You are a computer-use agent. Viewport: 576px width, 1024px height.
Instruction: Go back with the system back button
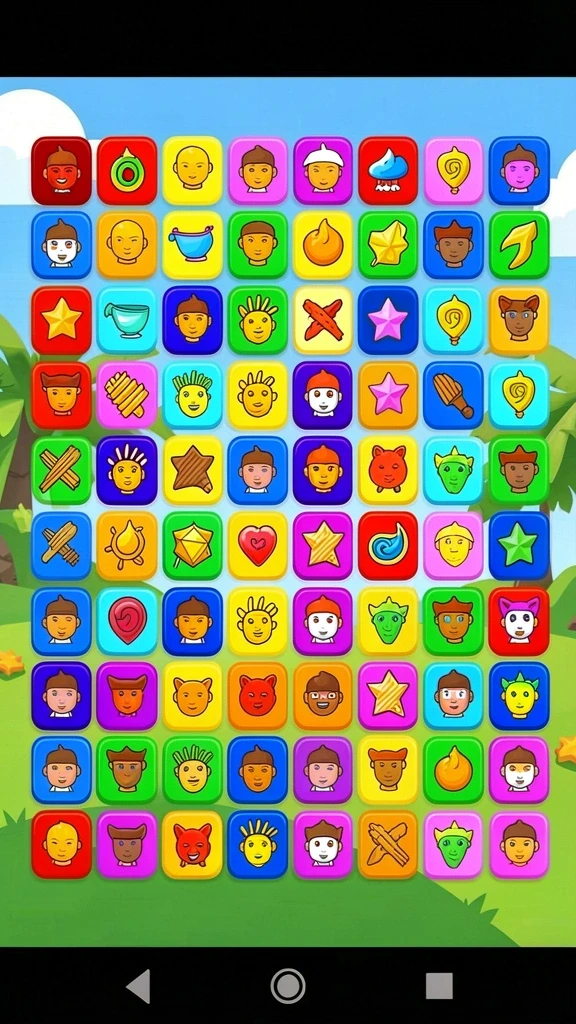coord(138,985)
